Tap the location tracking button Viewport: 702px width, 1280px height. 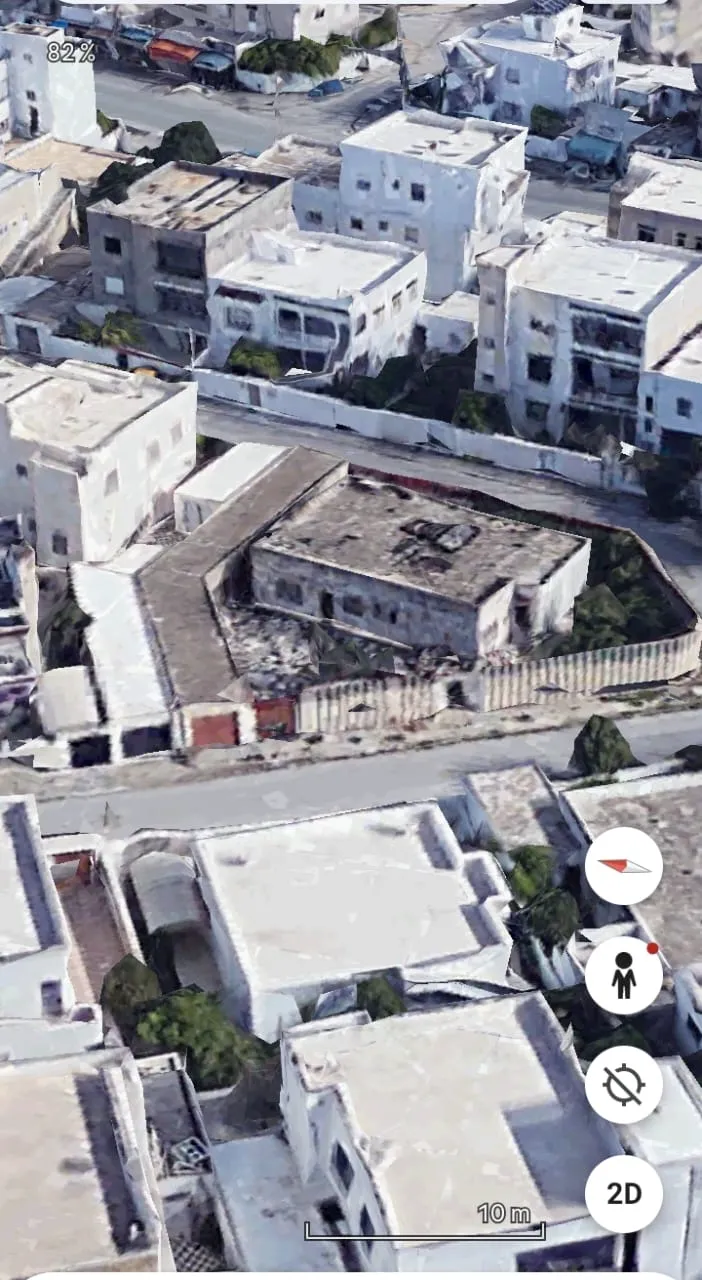tap(624, 1085)
